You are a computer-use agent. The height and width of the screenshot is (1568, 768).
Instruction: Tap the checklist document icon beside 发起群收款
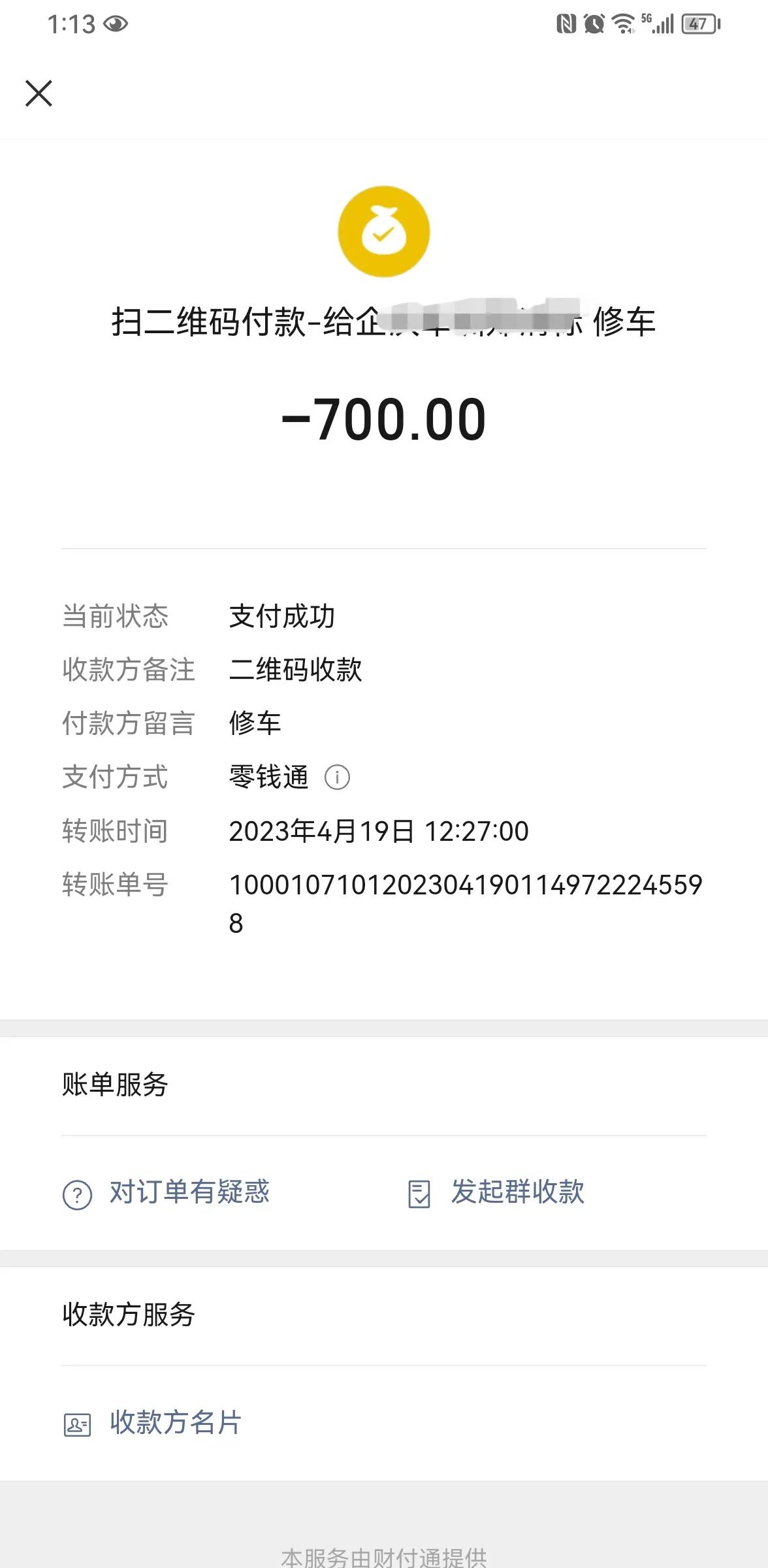[x=419, y=1194]
